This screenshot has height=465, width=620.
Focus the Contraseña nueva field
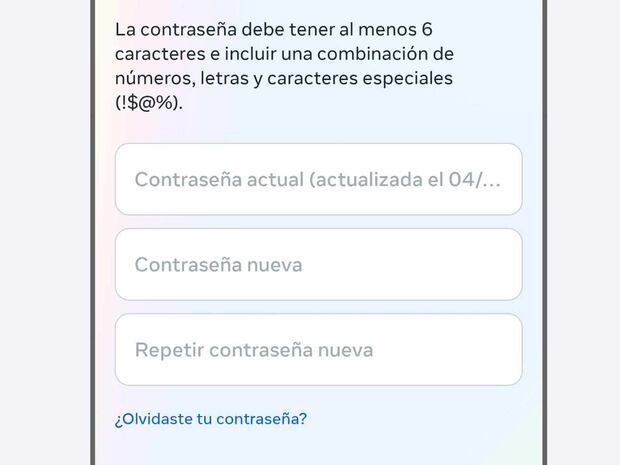coord(318,265)
